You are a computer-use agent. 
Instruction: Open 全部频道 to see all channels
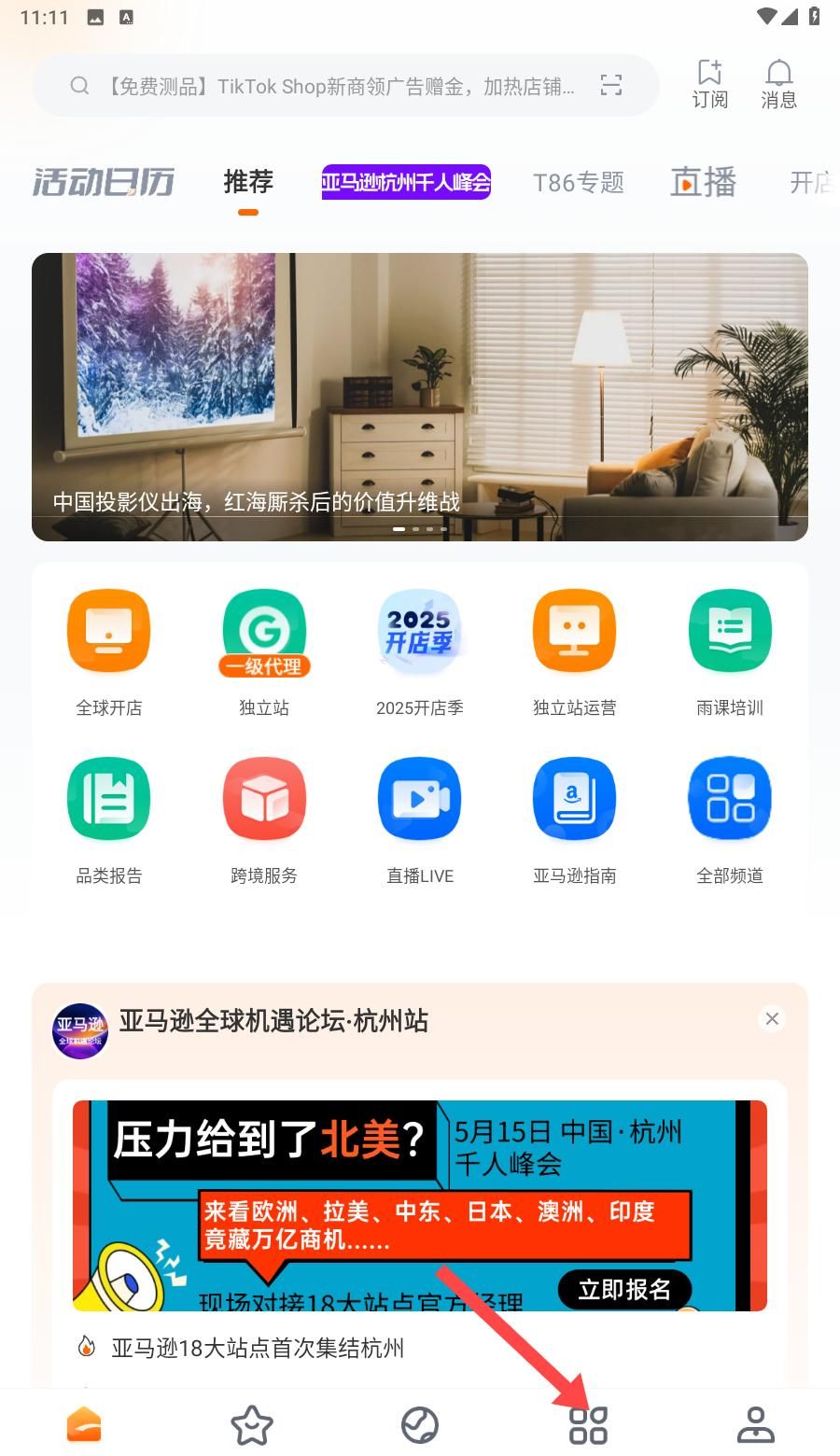[x=730, y=799]
